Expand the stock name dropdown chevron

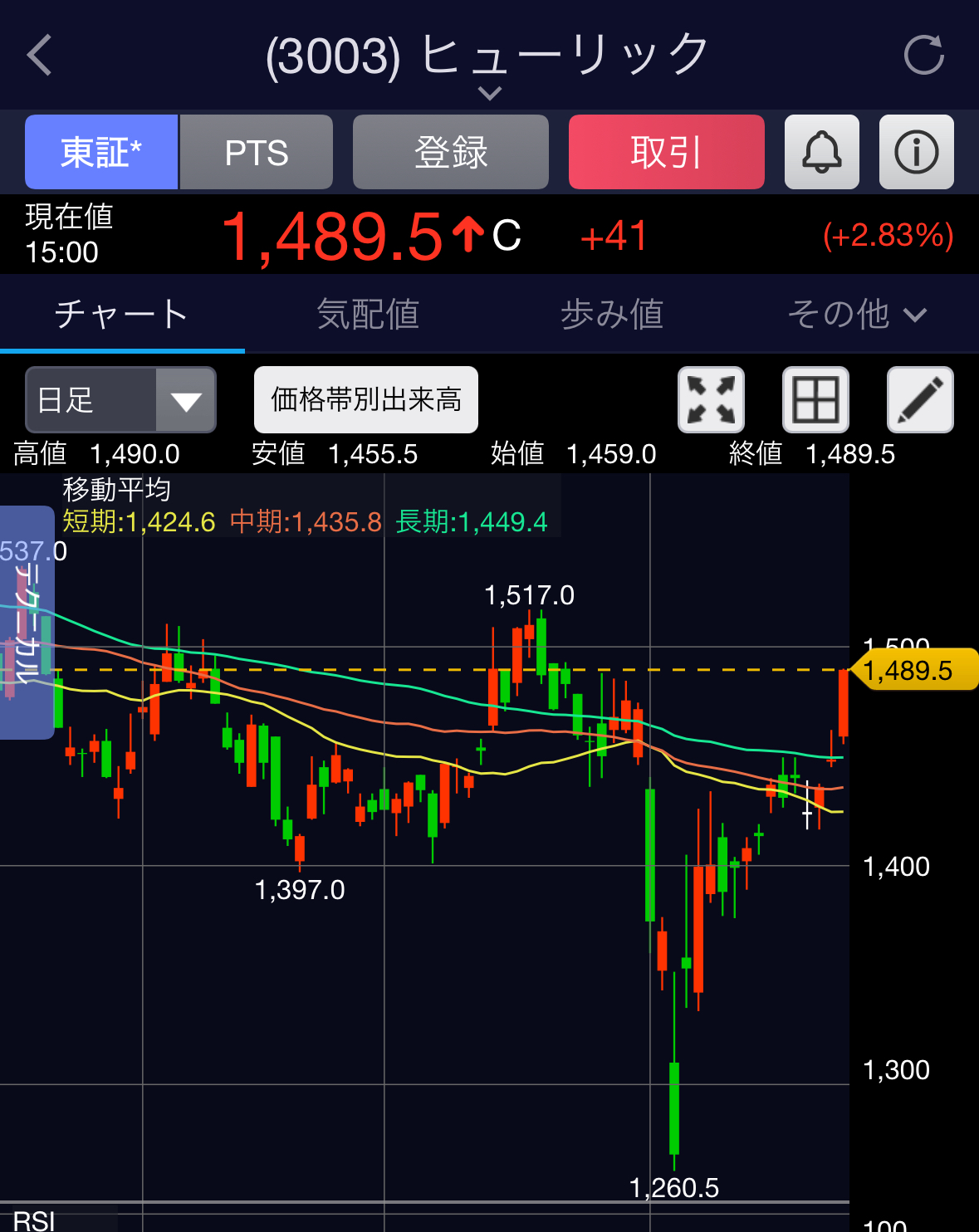point(490,93)
